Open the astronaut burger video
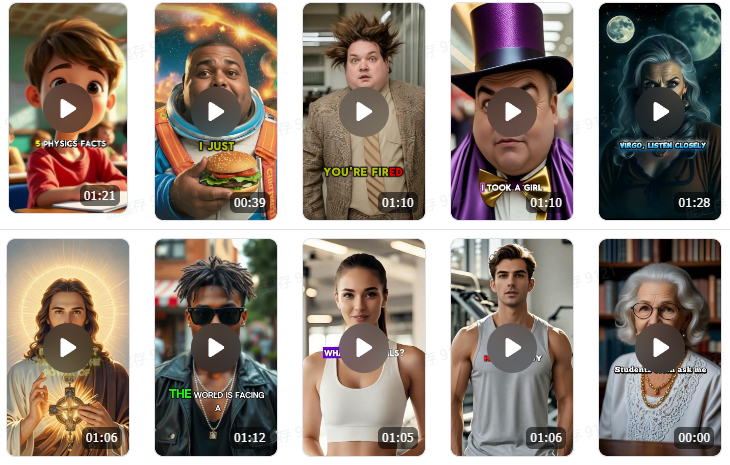The height and width of the screenshot is (465, 730). pyautogui.click(x=216, y=111)
